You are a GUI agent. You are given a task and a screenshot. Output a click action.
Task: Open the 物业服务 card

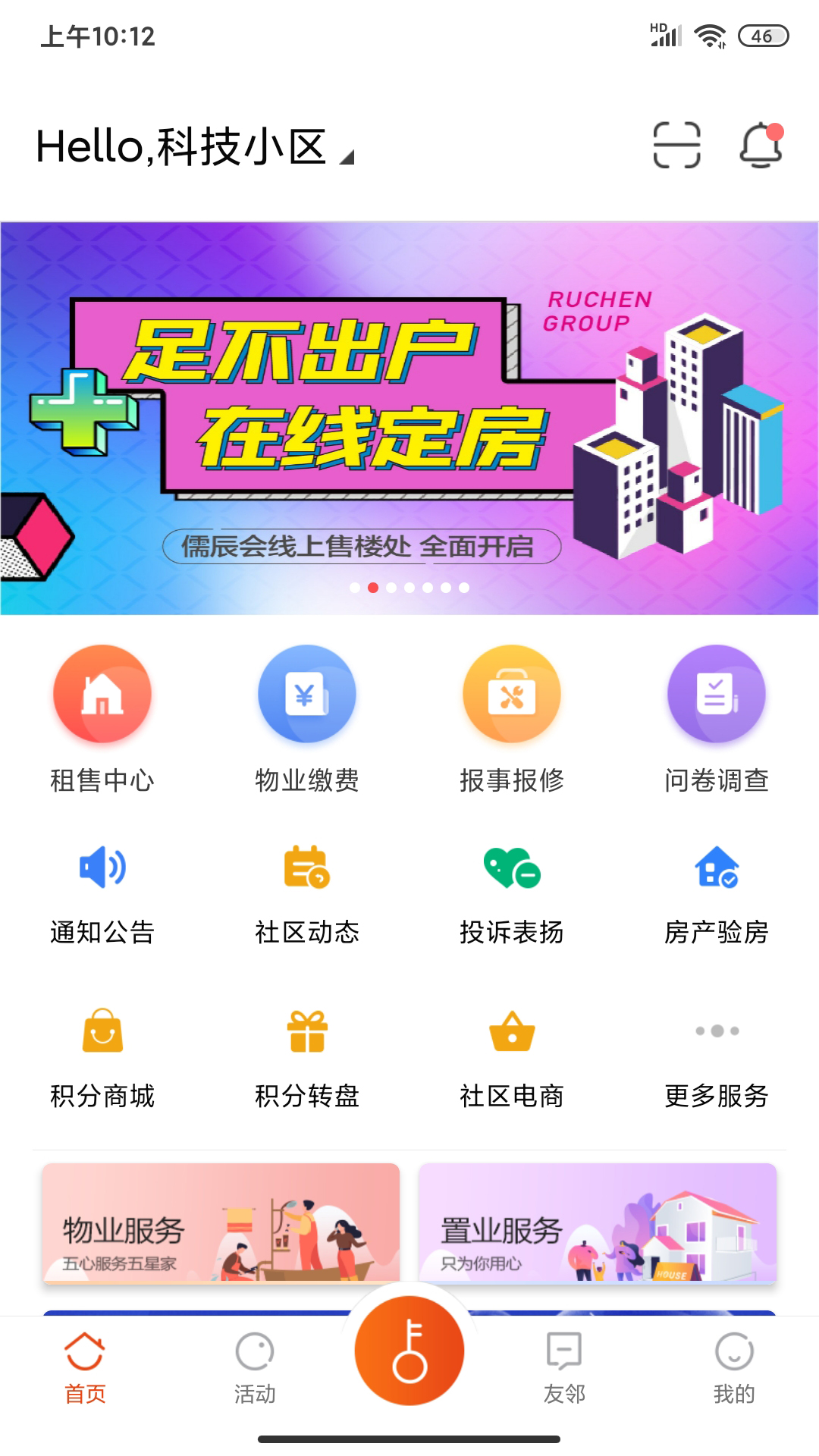[x=221, y=1222]
